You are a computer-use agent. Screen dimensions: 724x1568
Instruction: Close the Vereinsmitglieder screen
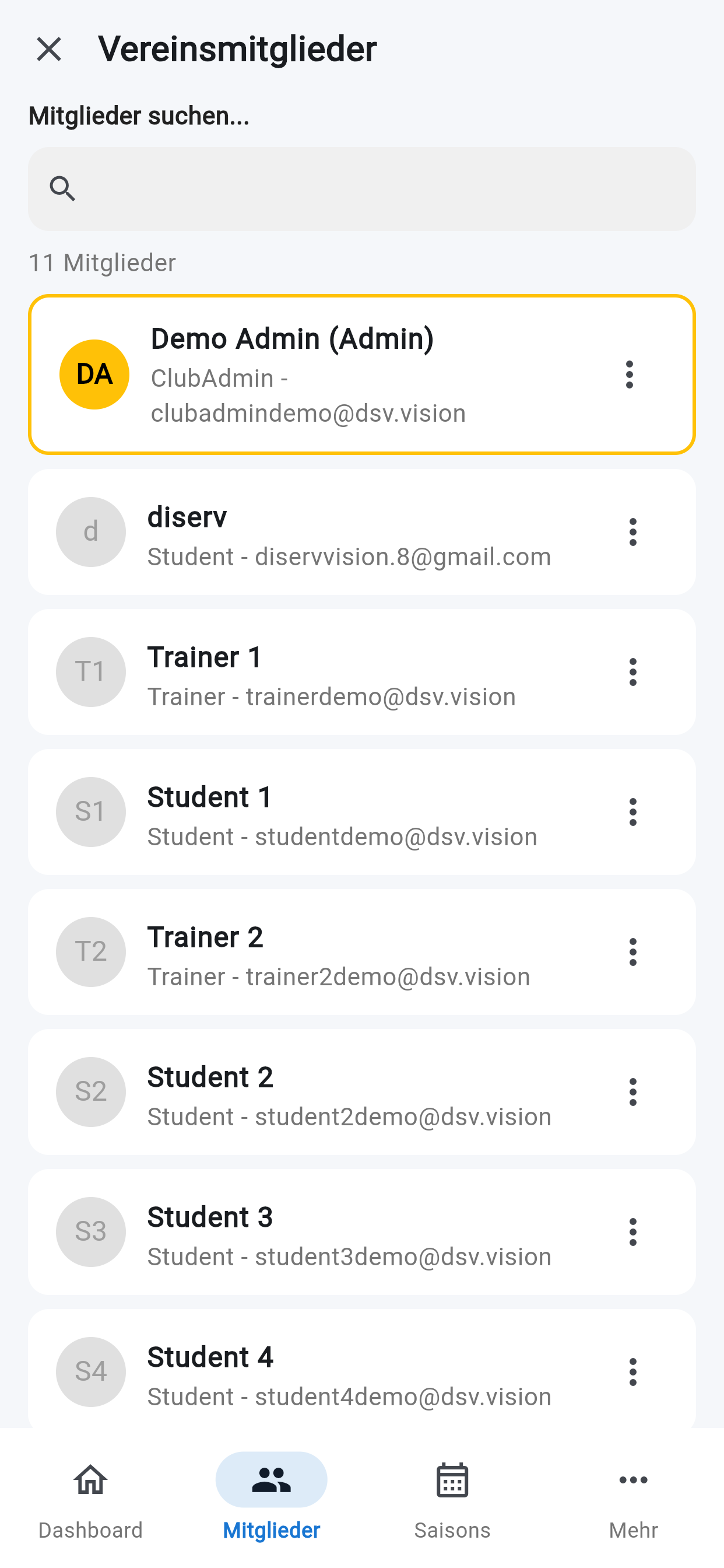(48, 48)
